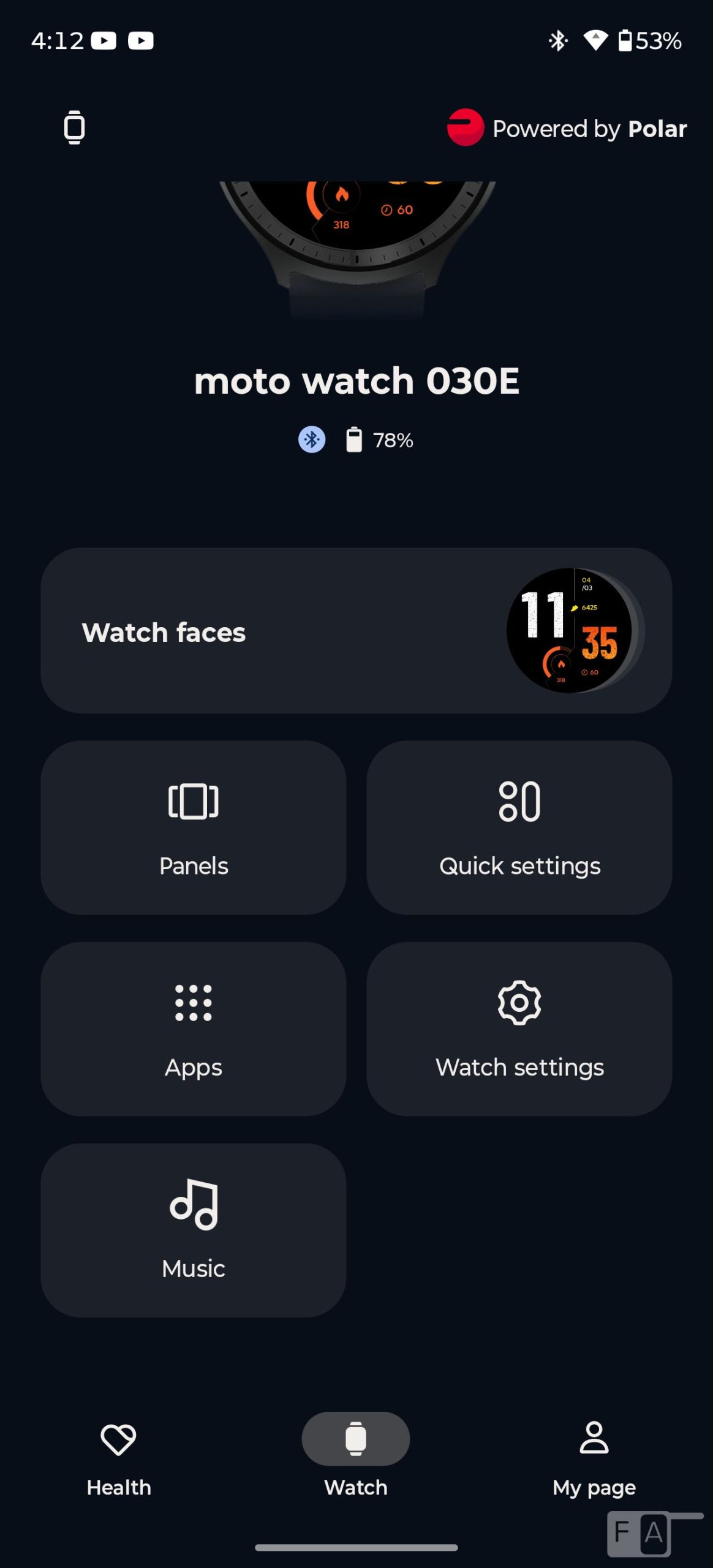This screenshot has width=713, height=1568.
Task: Open Quick settings
Action: point(519,827)
